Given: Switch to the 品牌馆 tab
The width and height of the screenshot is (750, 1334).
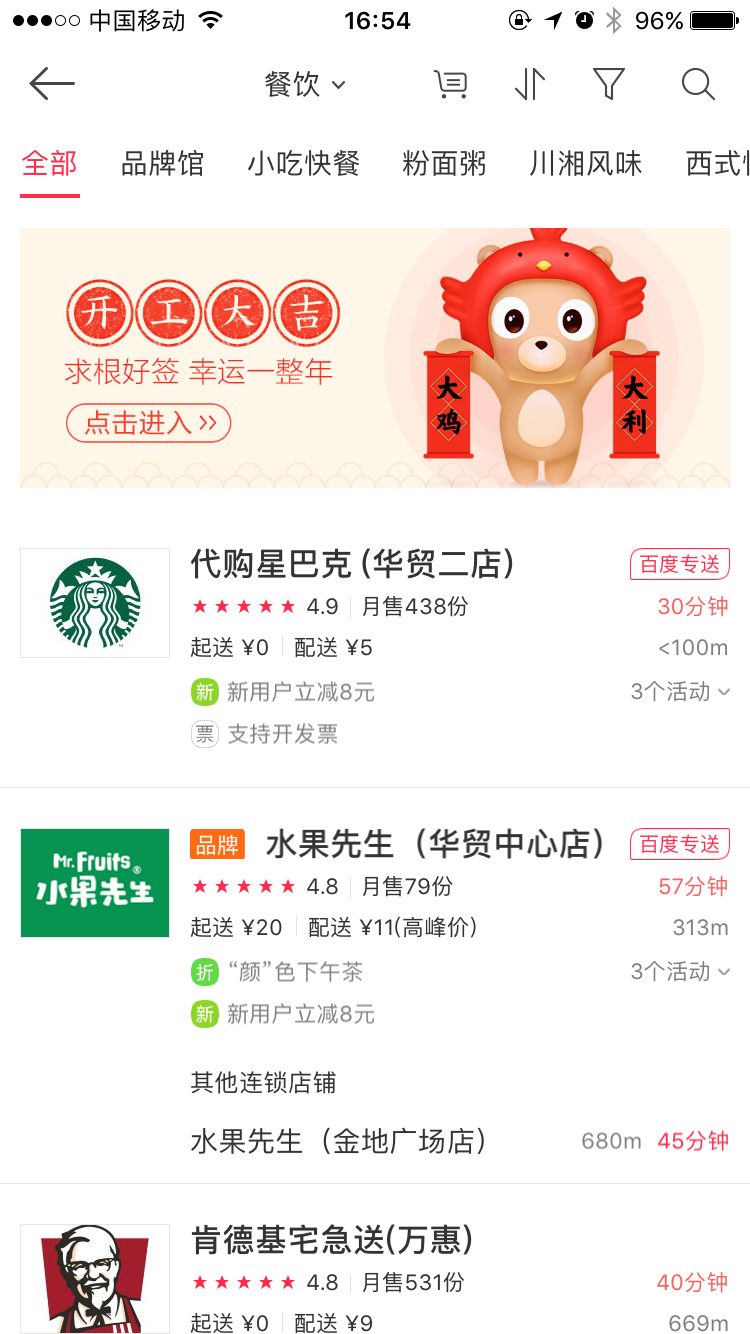Looking at the screenshot, I should [162, 164].
